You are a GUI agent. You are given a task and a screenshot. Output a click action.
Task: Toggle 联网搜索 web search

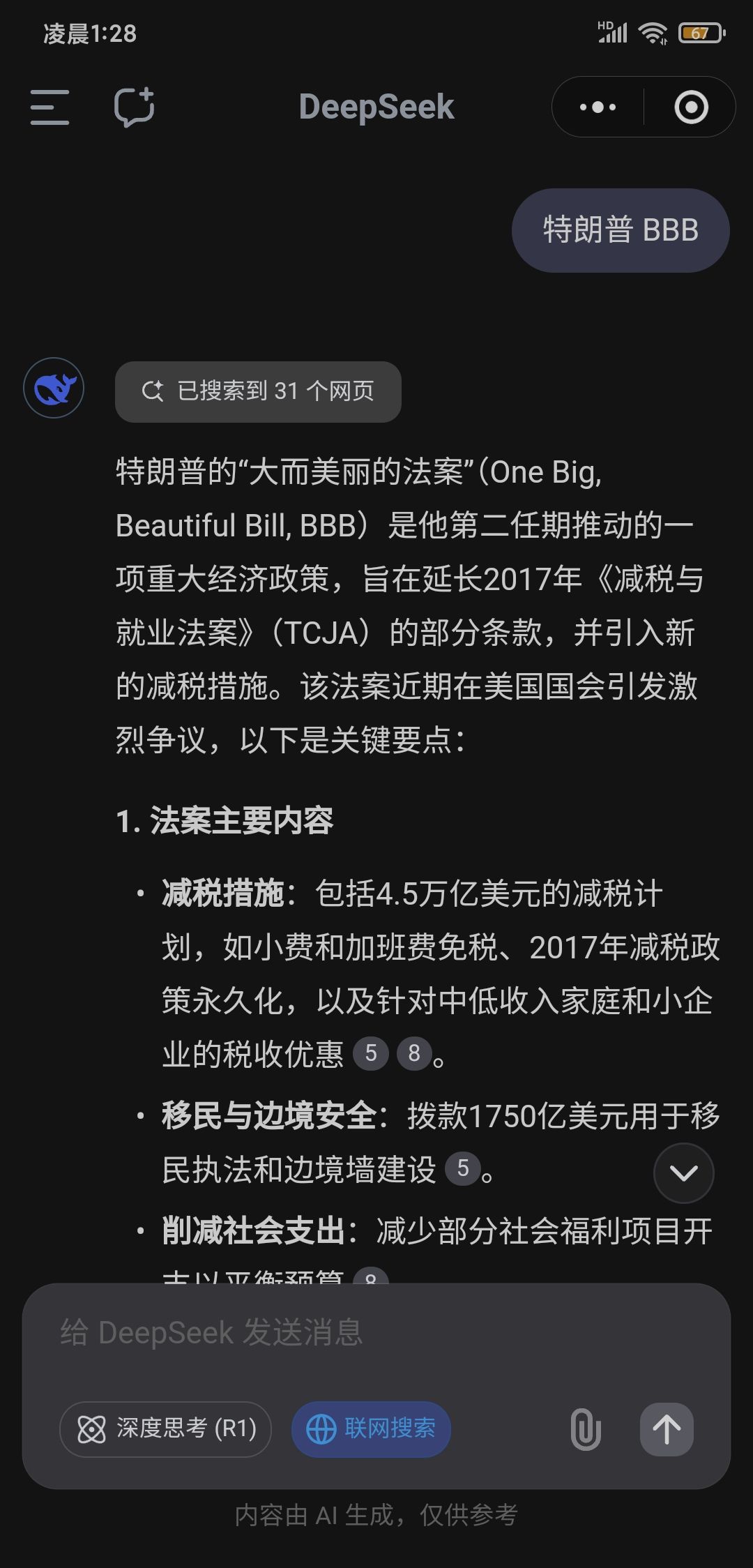(371, 1429)
